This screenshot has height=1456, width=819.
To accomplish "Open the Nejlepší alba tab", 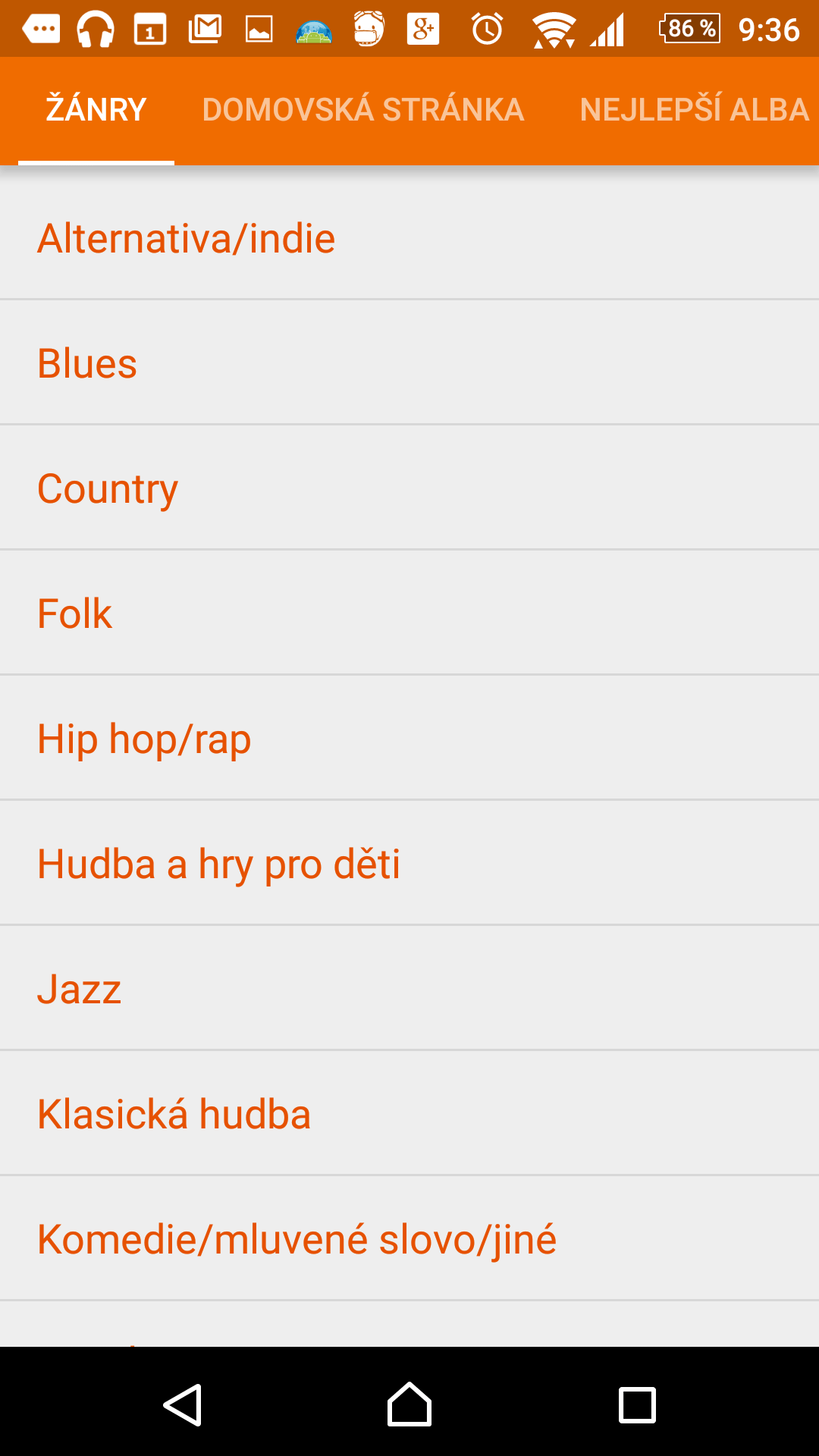I will click(695, 110).
